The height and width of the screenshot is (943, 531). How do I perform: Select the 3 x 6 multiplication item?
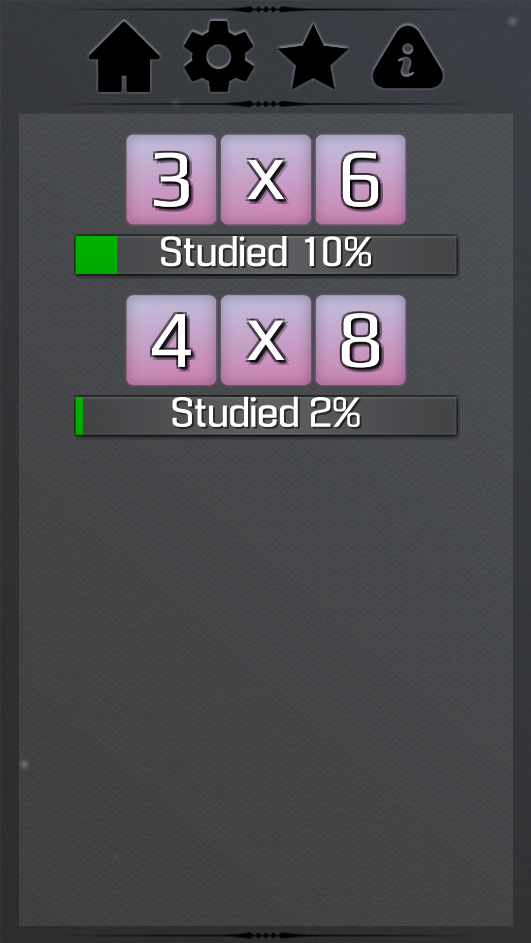266,179
